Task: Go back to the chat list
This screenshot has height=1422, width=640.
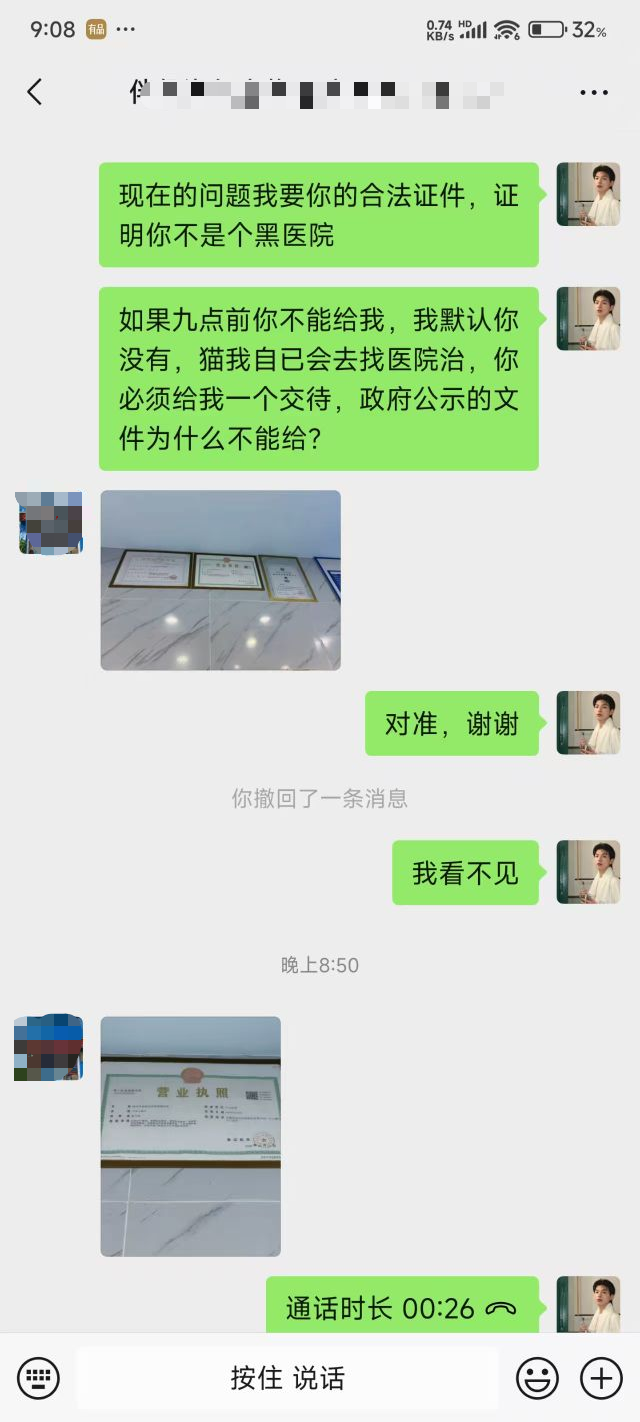Action: click(35, 92)
